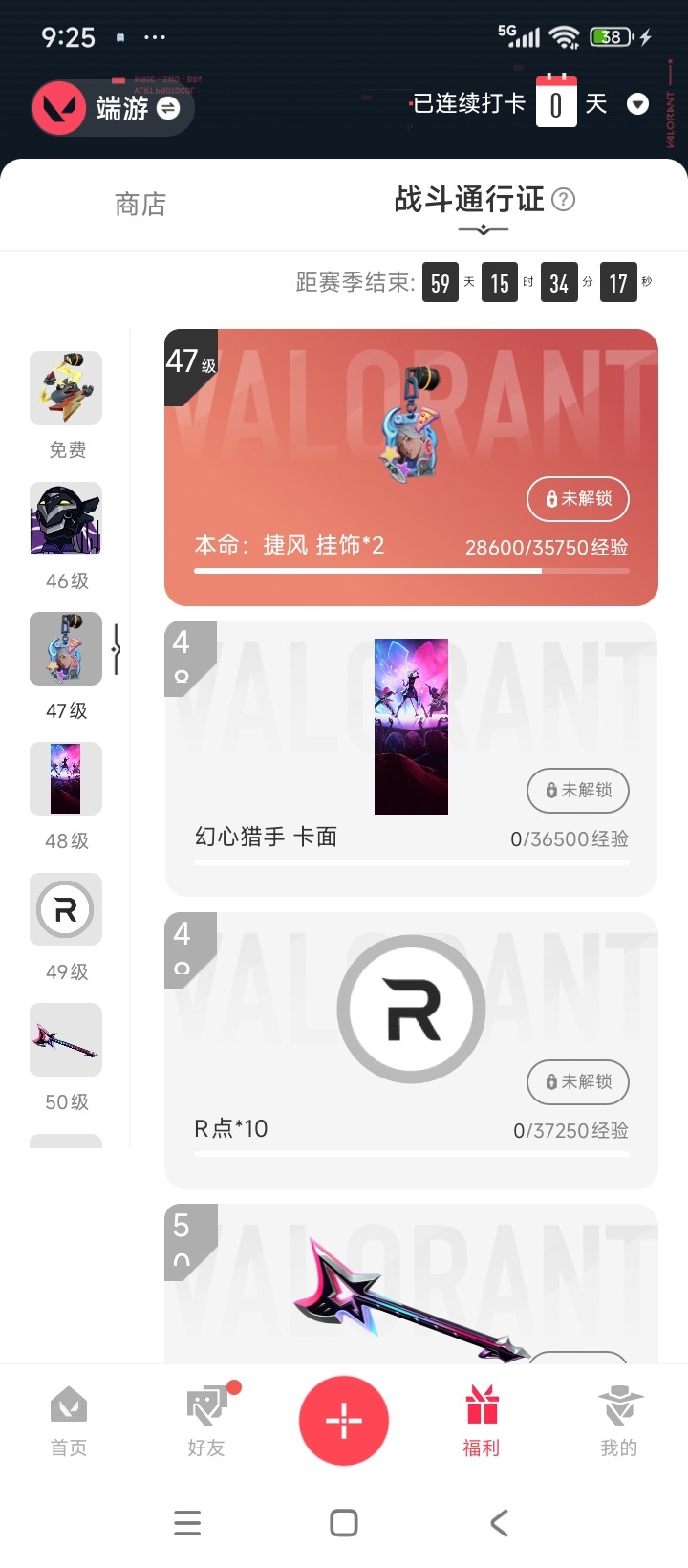
Task: Jump to the 46级 reward thumbnail
Action: (66, 518)
